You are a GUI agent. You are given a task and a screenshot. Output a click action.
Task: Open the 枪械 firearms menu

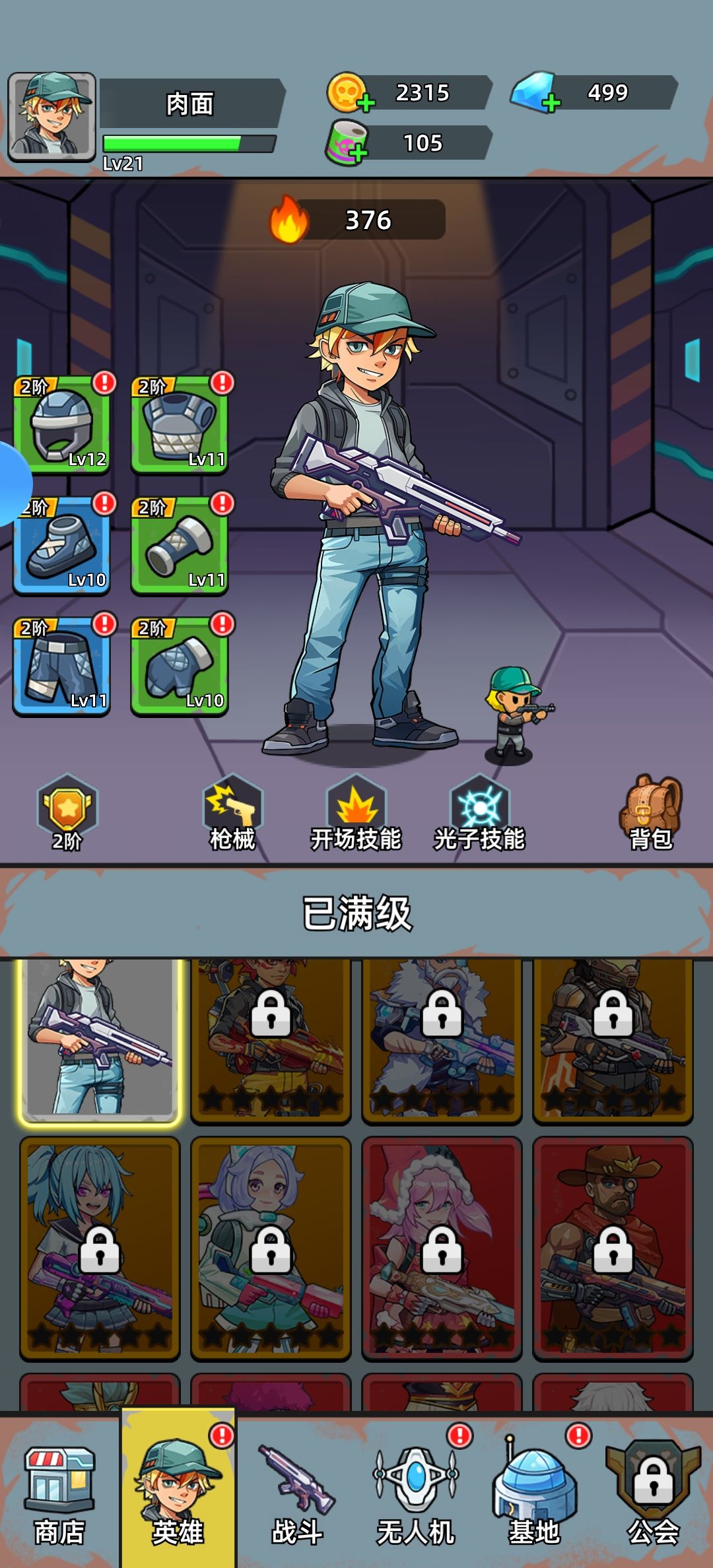pos(232,812)
